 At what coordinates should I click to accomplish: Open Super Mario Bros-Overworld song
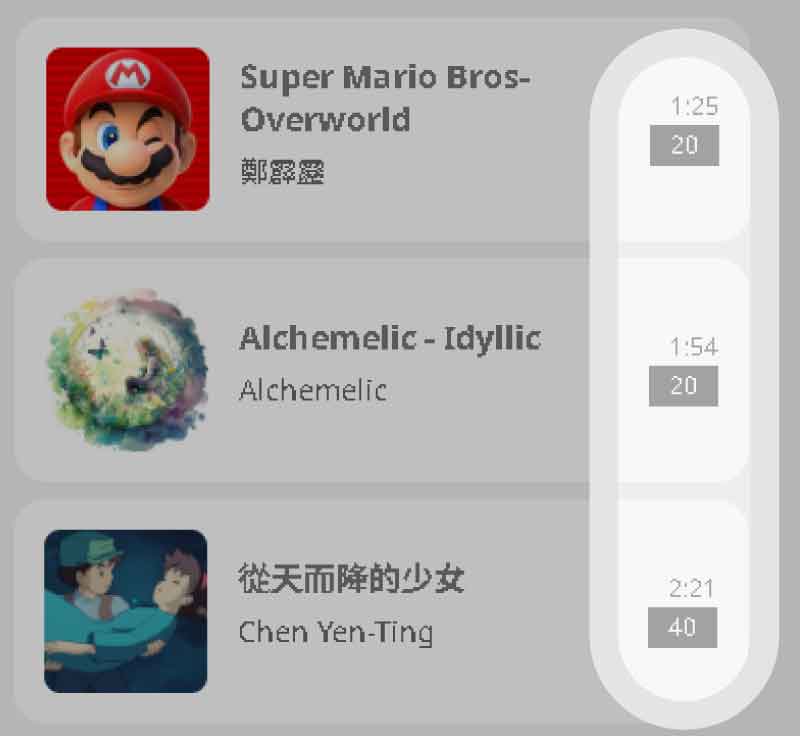coord(385,98)
